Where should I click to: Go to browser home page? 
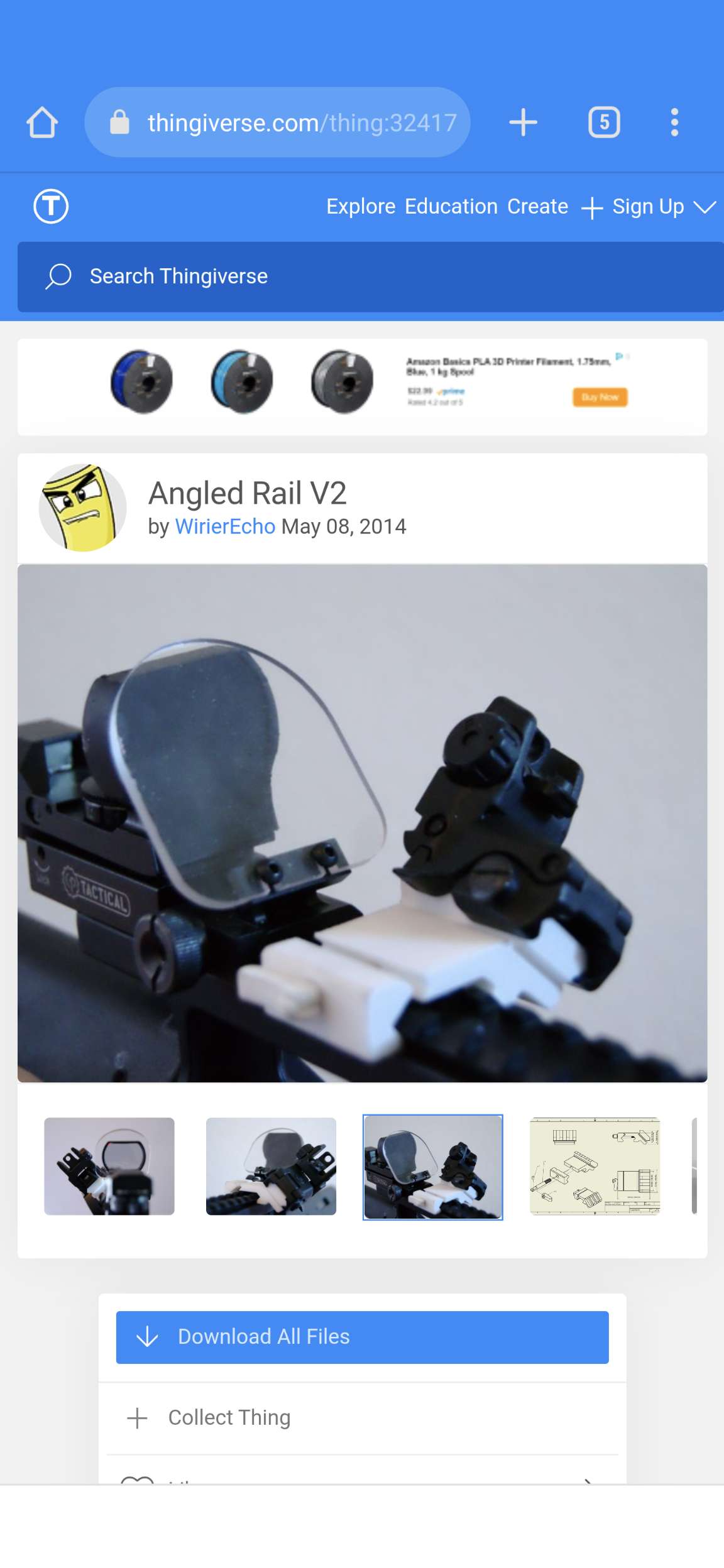pos(42,122)
